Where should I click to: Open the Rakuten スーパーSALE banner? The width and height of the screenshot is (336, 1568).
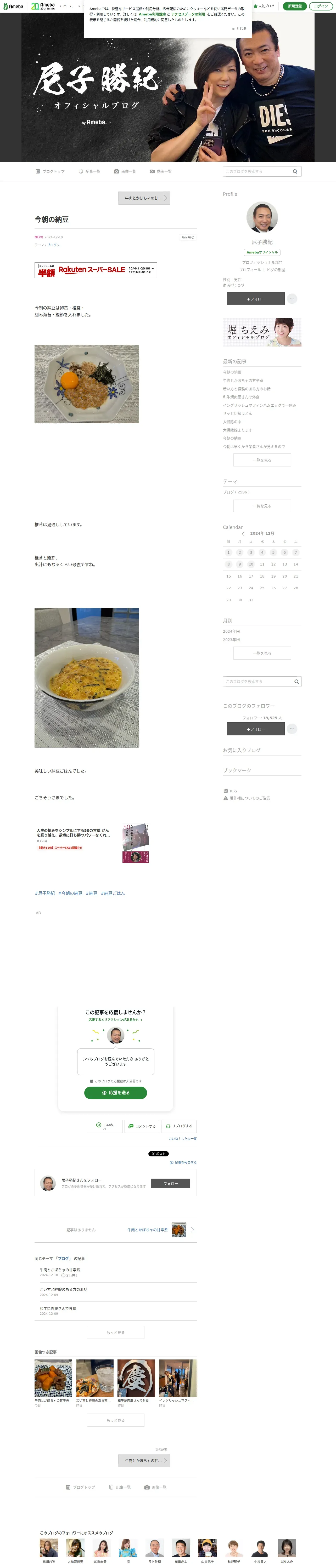click(96, 270)
